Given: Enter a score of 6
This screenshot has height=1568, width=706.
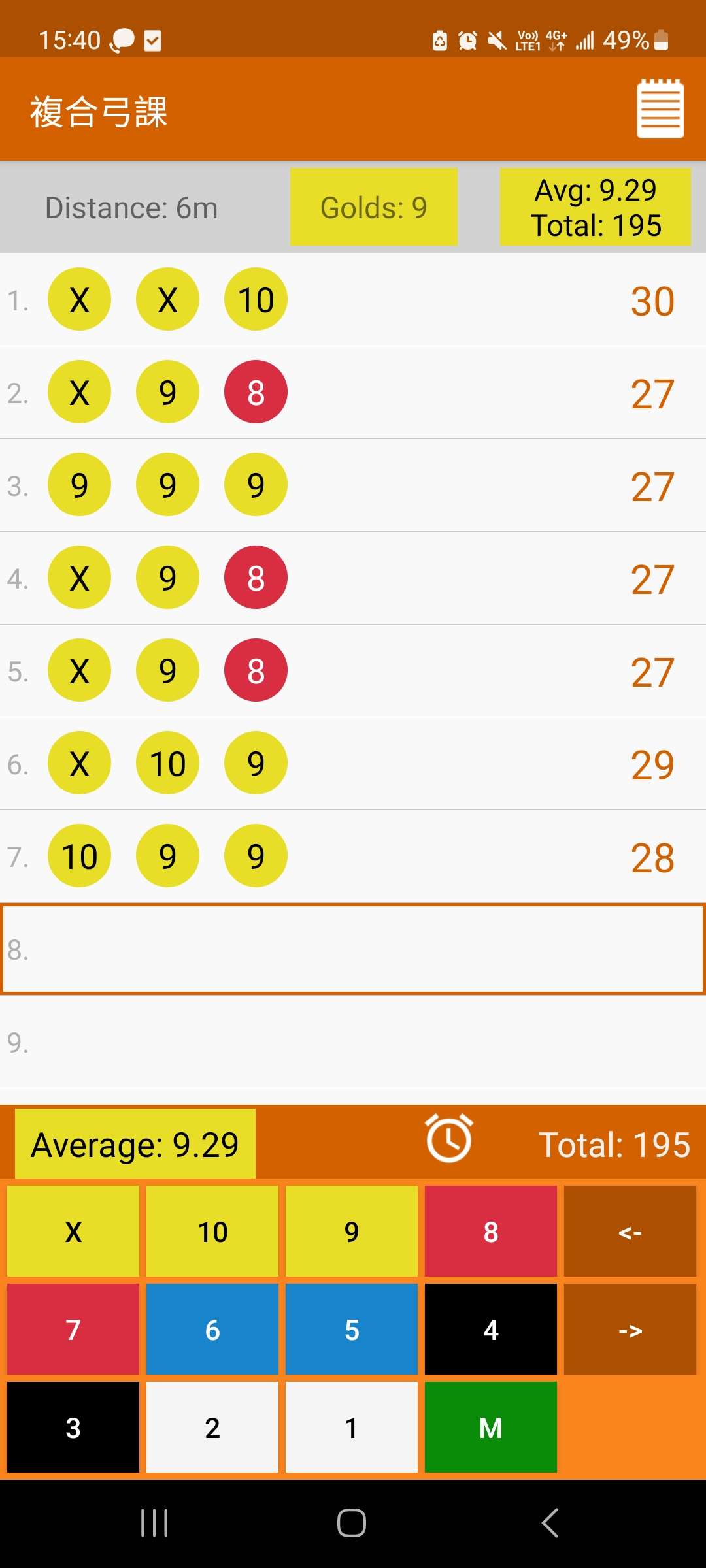Looking at the screenshot, I should pos(212,1330).
